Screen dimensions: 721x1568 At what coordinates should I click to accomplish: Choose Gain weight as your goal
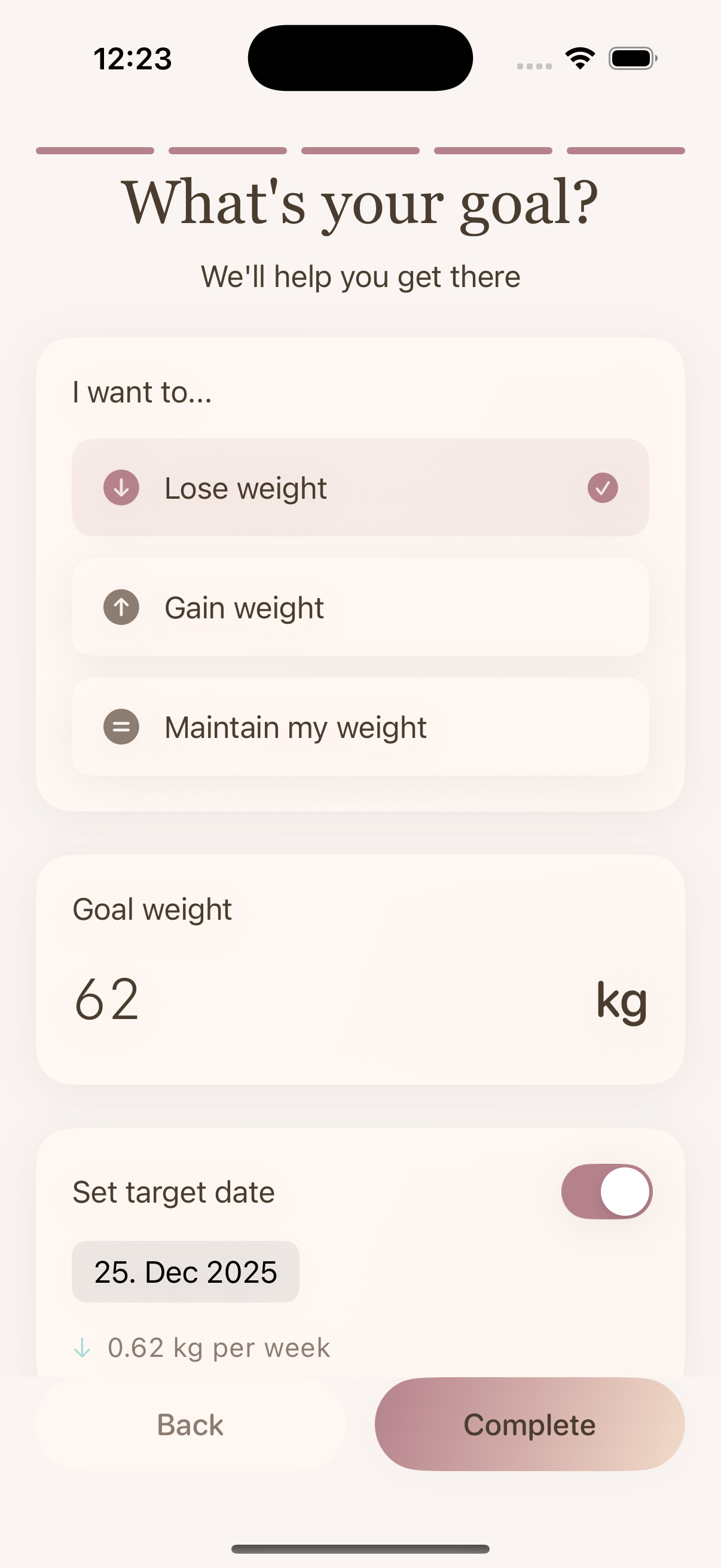click(x=359, y=607)
